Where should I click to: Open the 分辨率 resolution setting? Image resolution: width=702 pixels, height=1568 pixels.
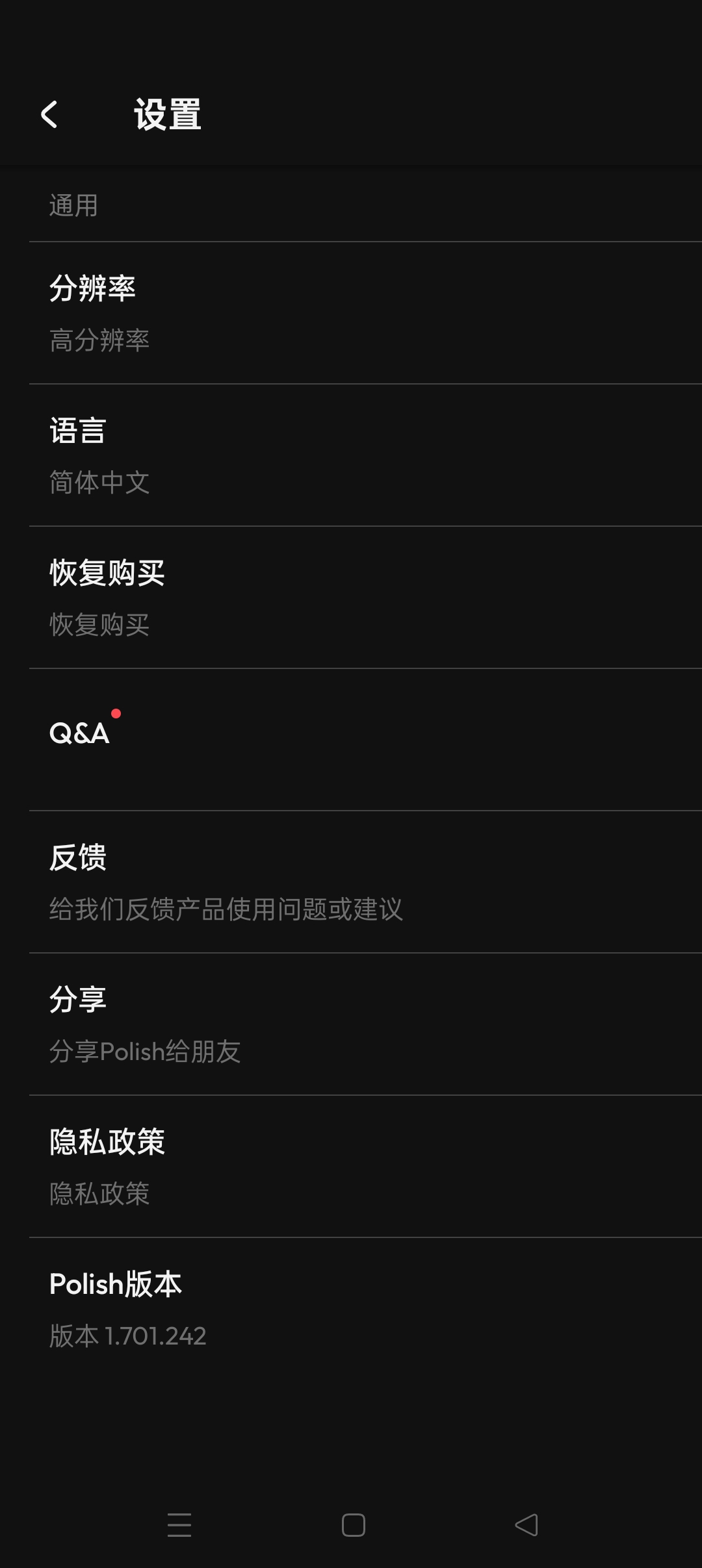[x=351, y=313]
